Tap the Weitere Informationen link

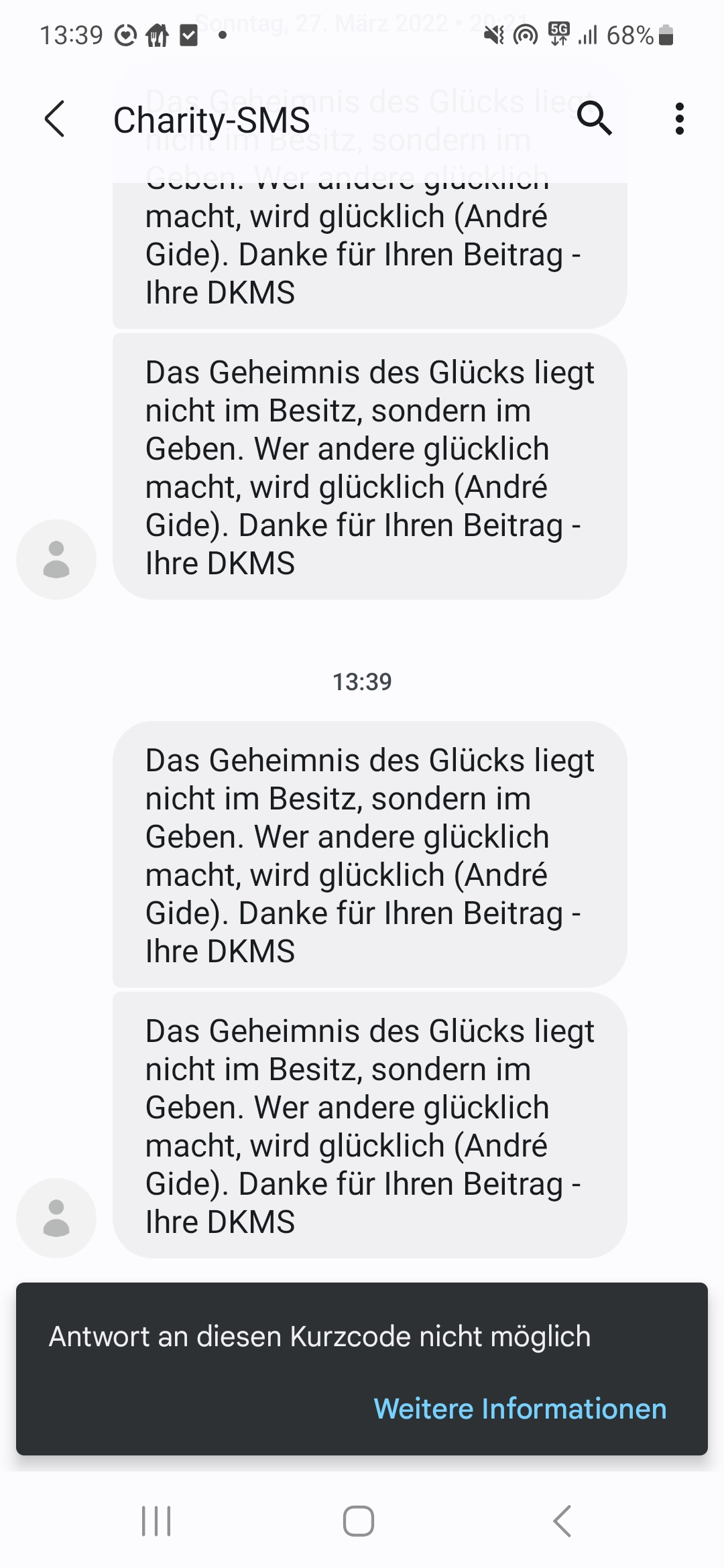point(520,1409)
